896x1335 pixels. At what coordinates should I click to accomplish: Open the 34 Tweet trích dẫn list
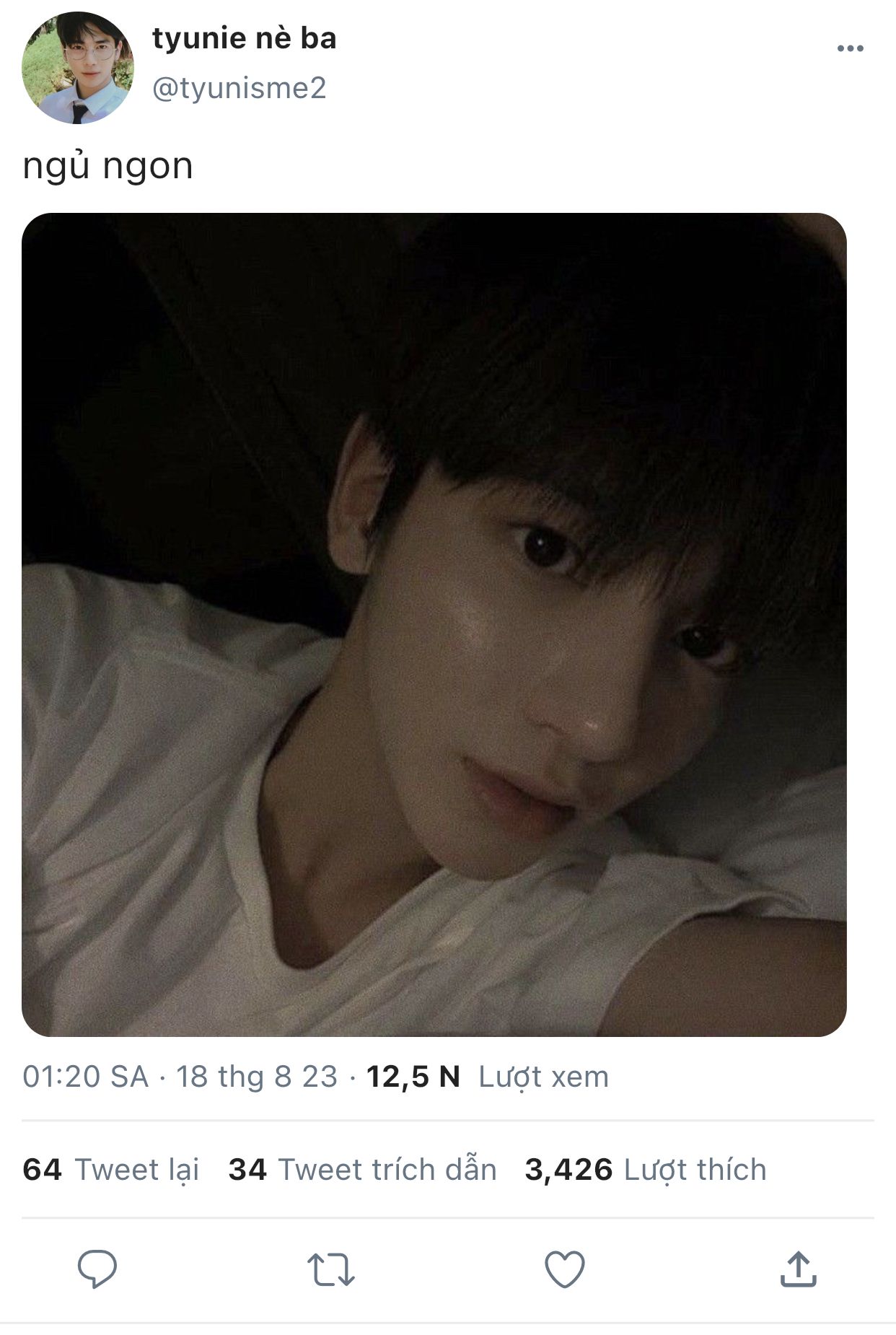tap(362, 1170)
